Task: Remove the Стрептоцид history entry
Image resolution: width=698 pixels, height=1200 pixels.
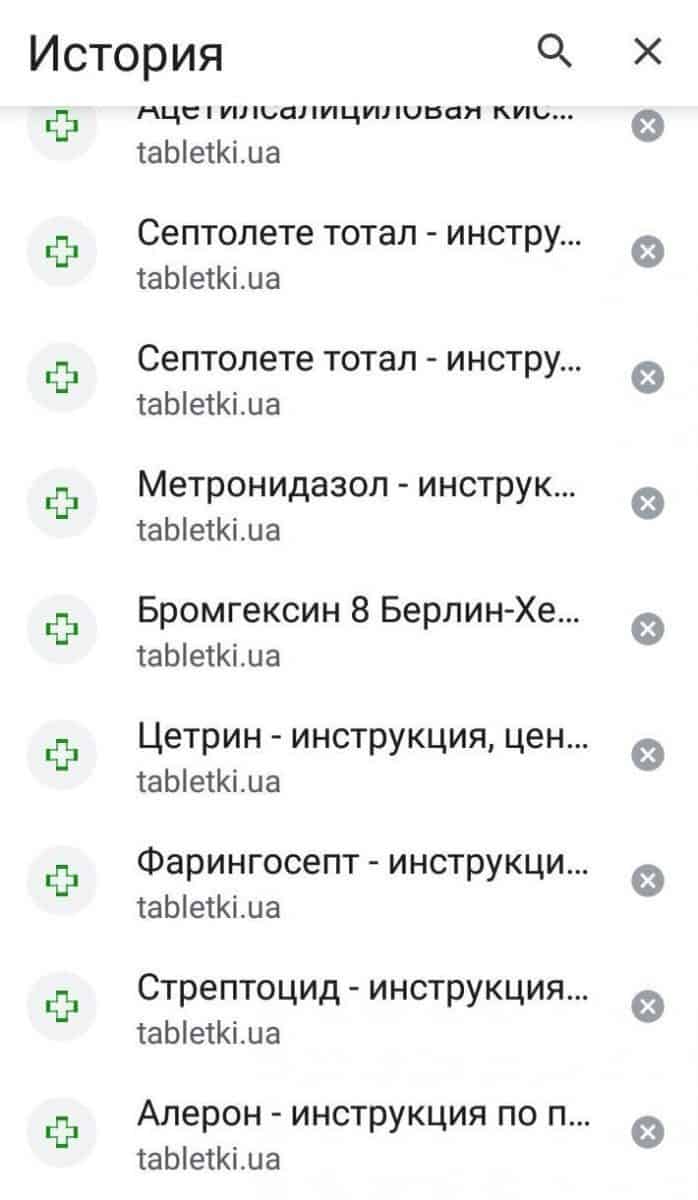Action: (x=648, y=1006)
